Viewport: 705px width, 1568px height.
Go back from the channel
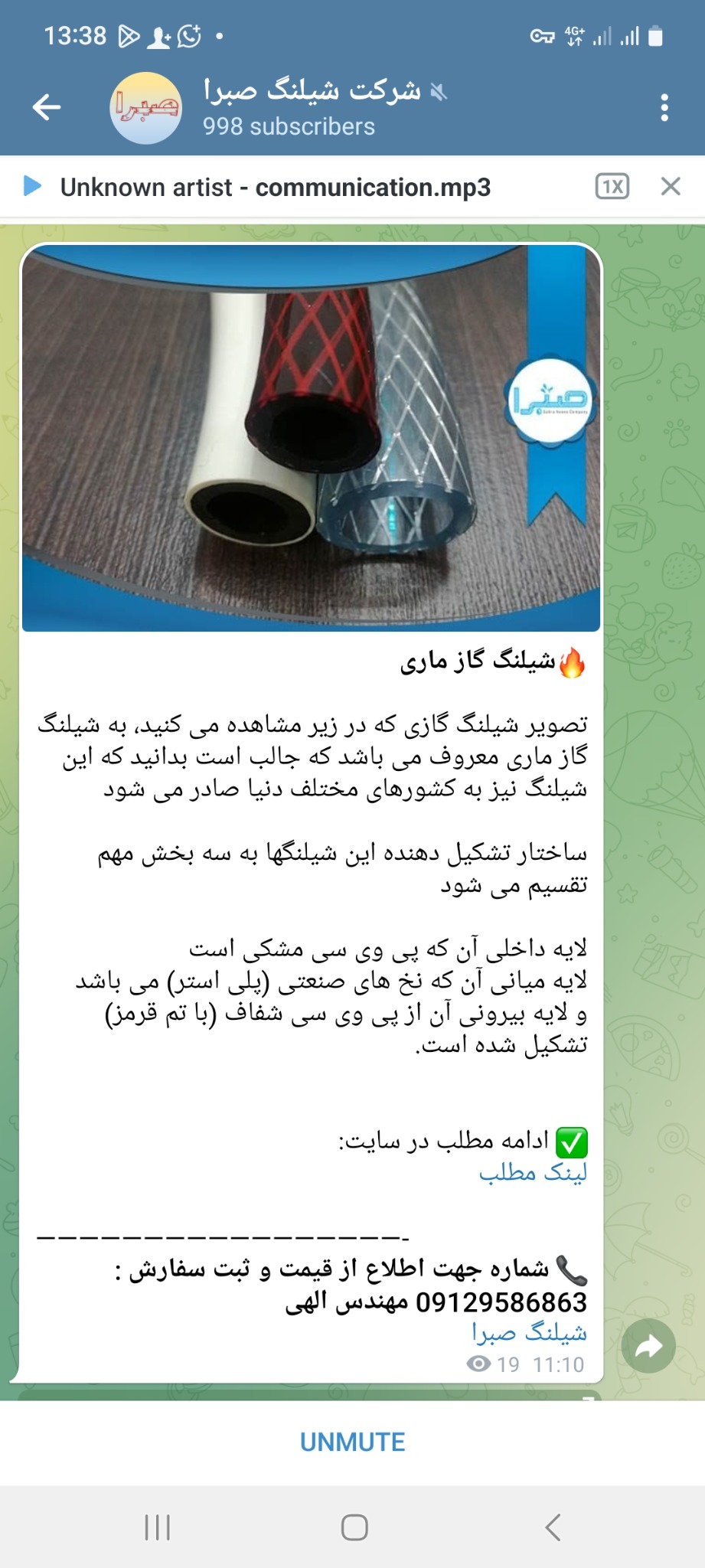(x=46, y=107)
